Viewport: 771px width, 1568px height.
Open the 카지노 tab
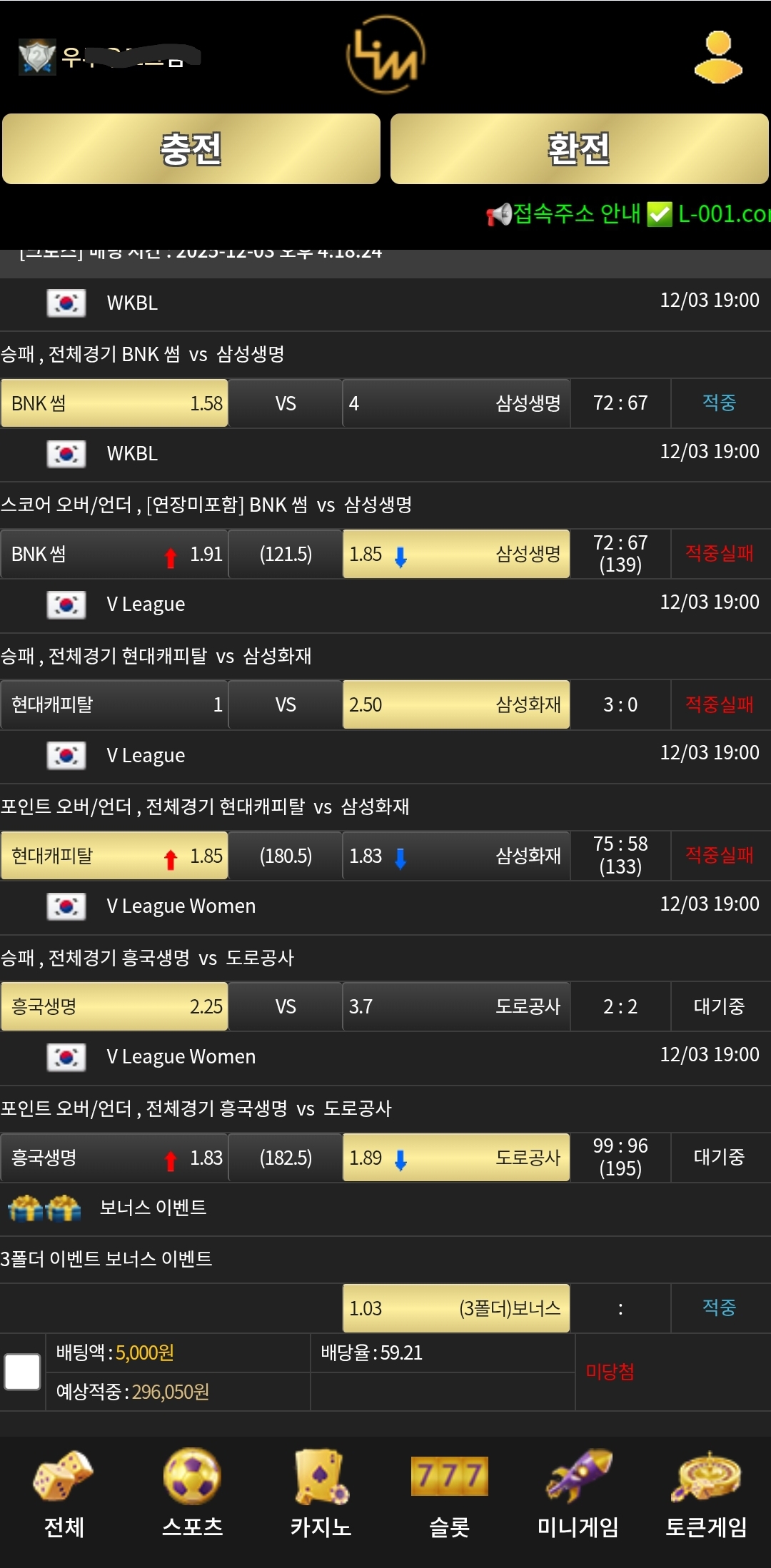(321, 1494)
